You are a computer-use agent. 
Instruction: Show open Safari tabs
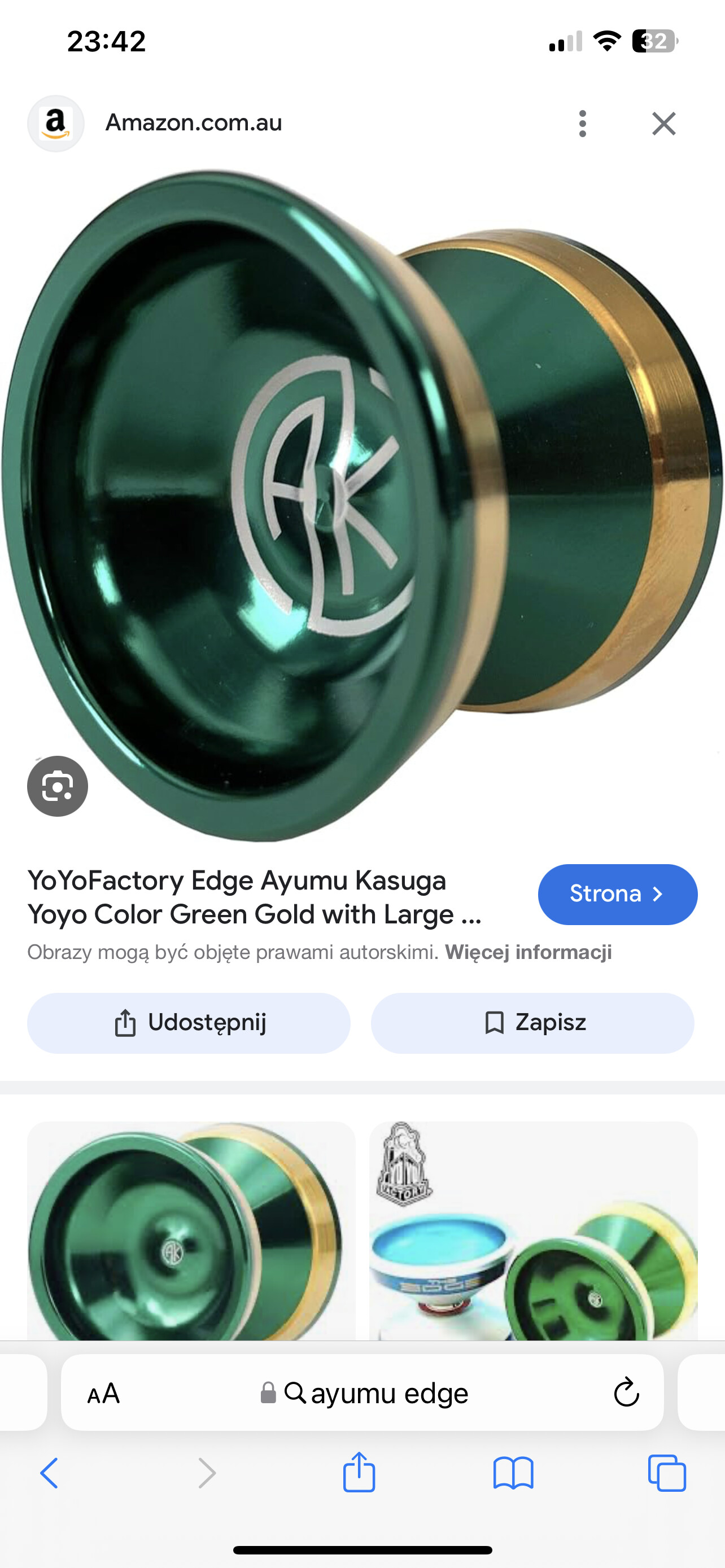tap(667, 1474)
